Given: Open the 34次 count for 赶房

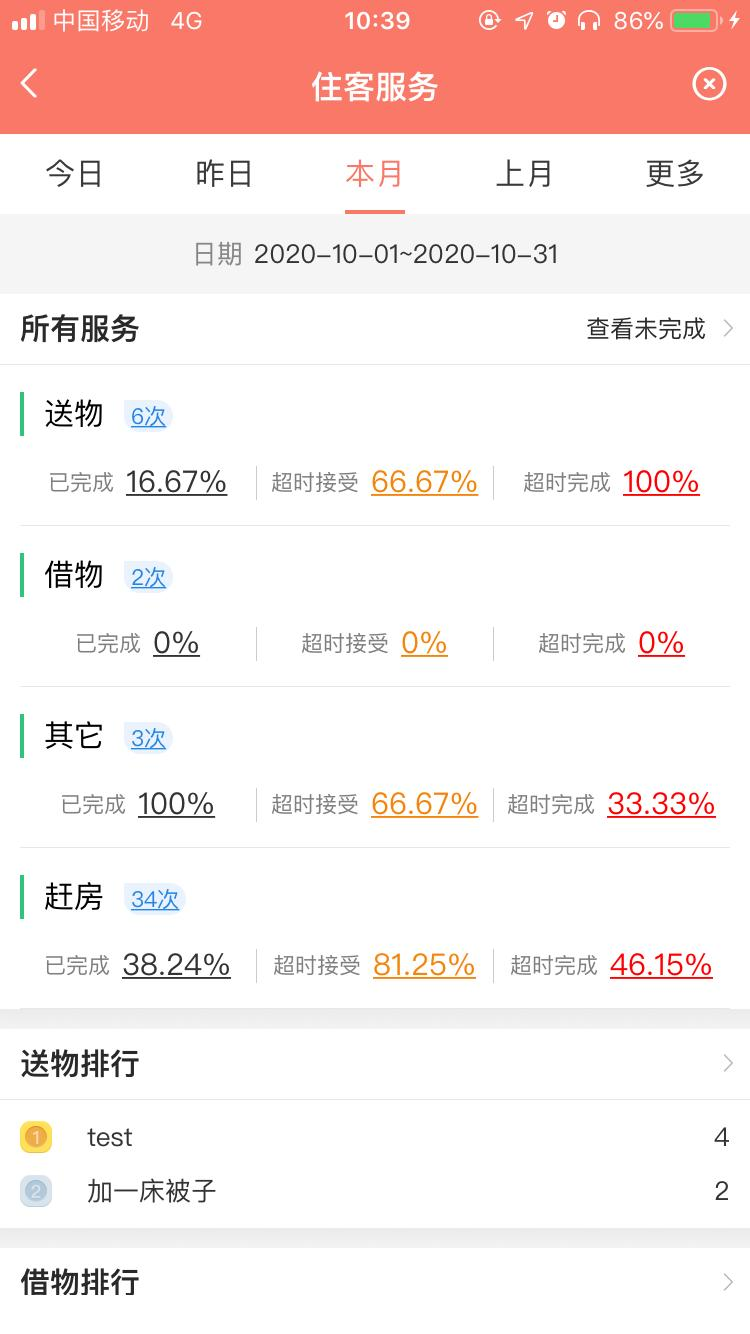Looking at the screenshot, I should coord(155,899).
